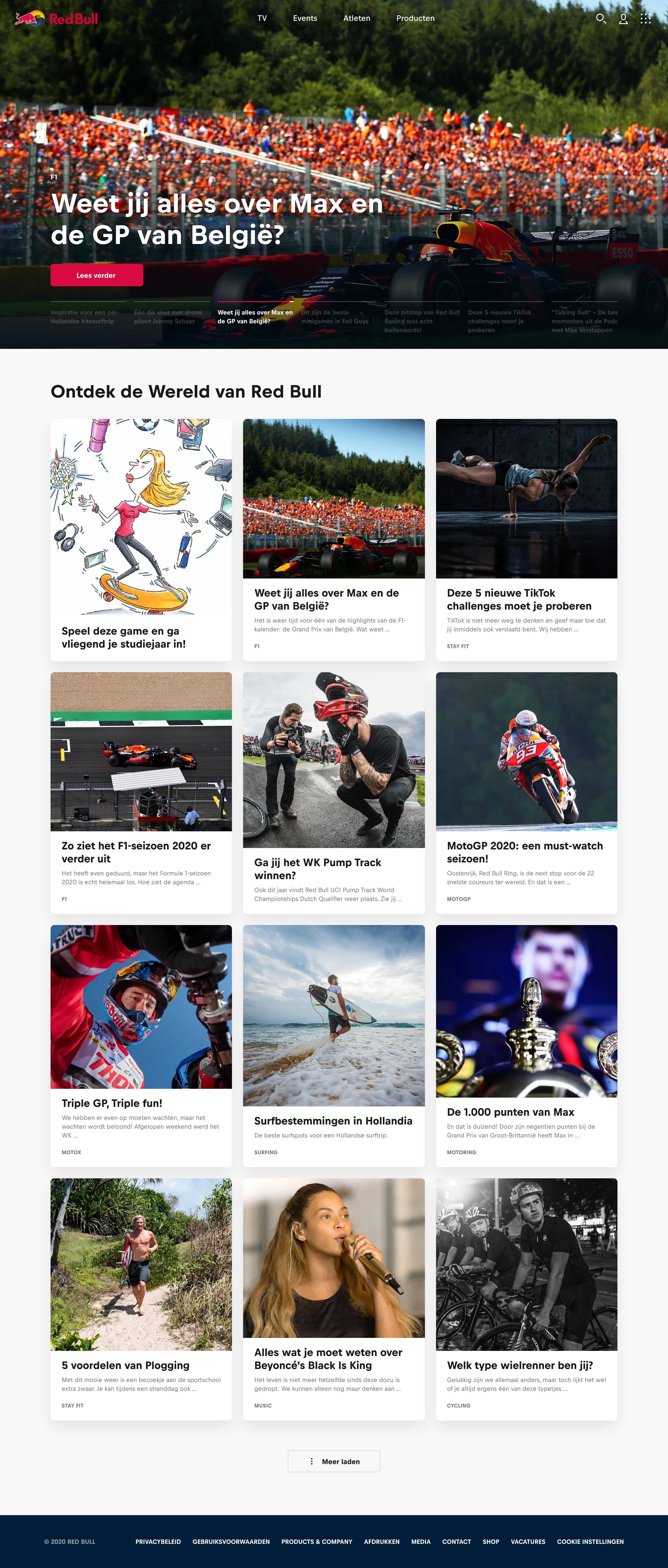This screenshot has height=1568, width=668.
Task: Open the Privacybeleid footer link
Action: pos(158,1541)
